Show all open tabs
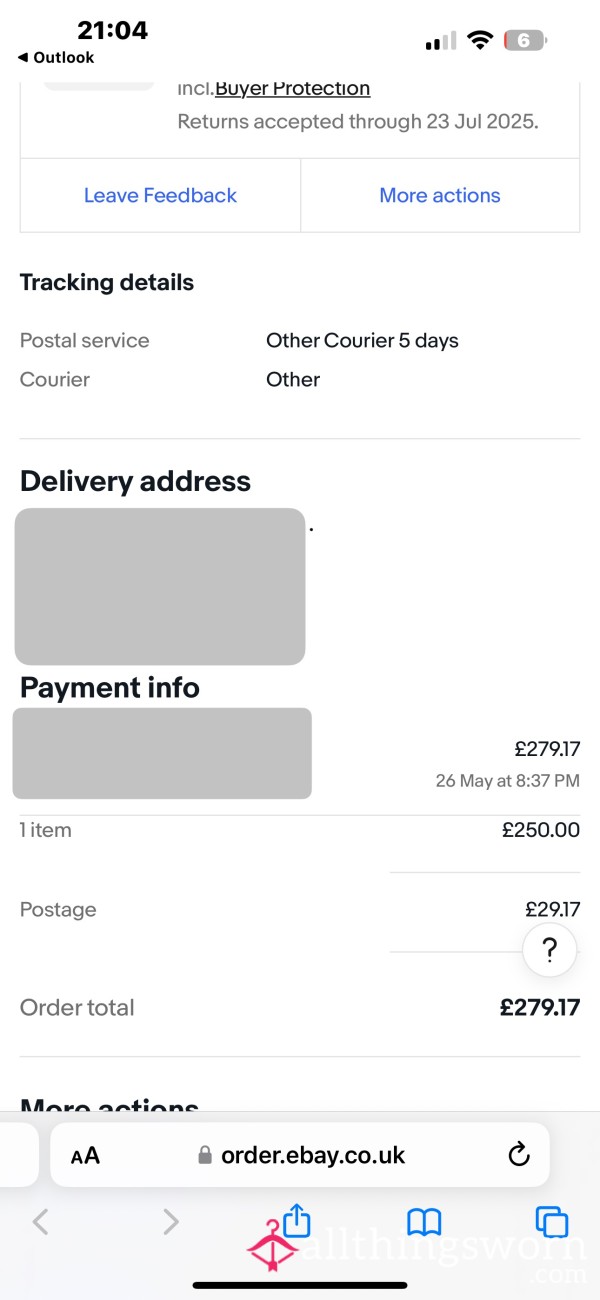This screenshot has height=1300, width=600. [552, 1221]
